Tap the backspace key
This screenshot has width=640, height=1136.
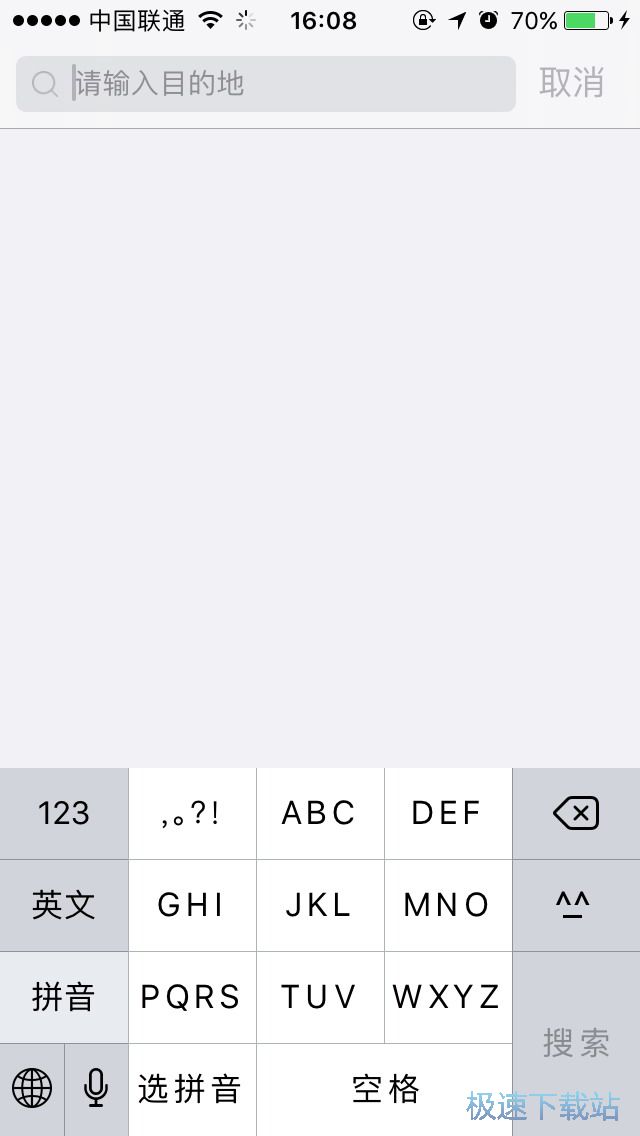pos(576,813)
